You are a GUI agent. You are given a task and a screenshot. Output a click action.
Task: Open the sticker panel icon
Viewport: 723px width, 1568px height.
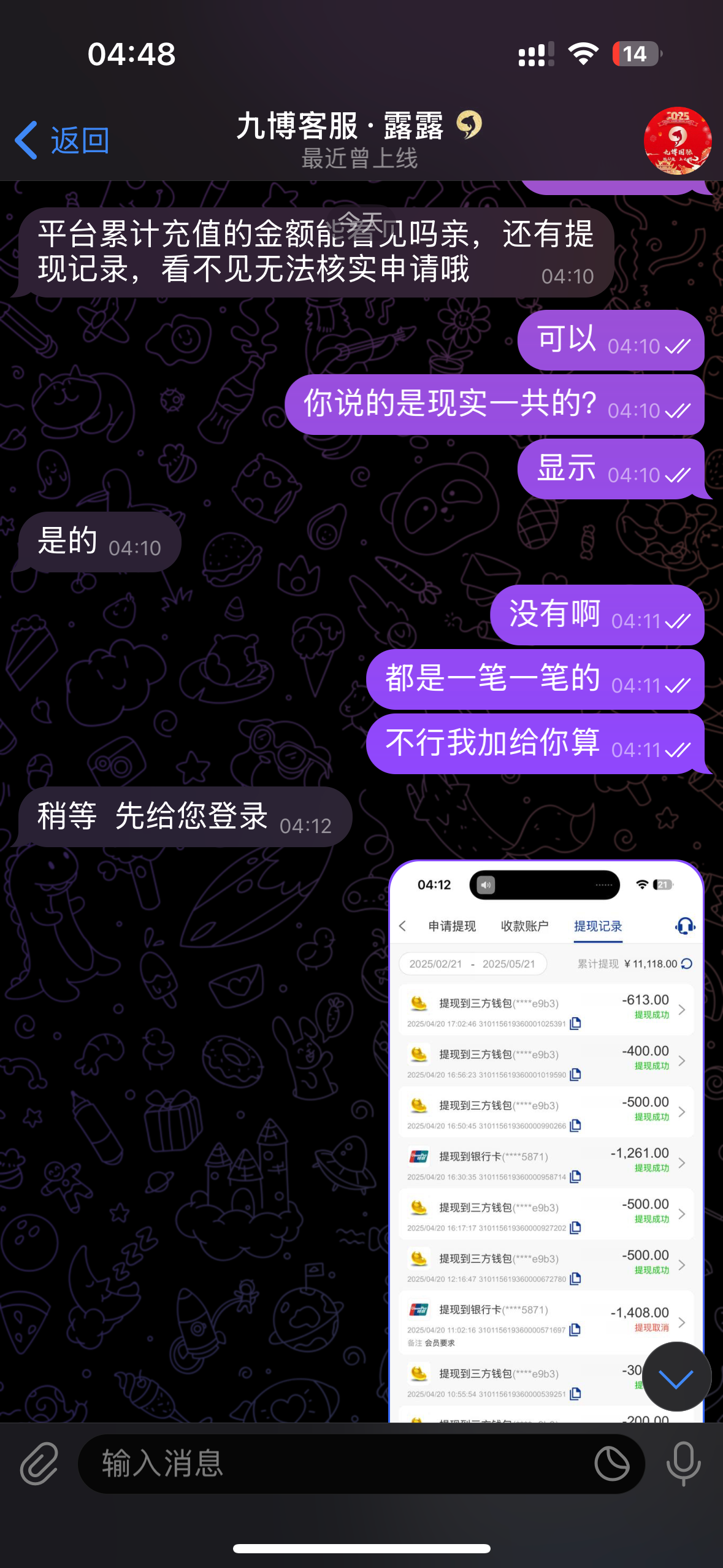(x=611, y=1464)
